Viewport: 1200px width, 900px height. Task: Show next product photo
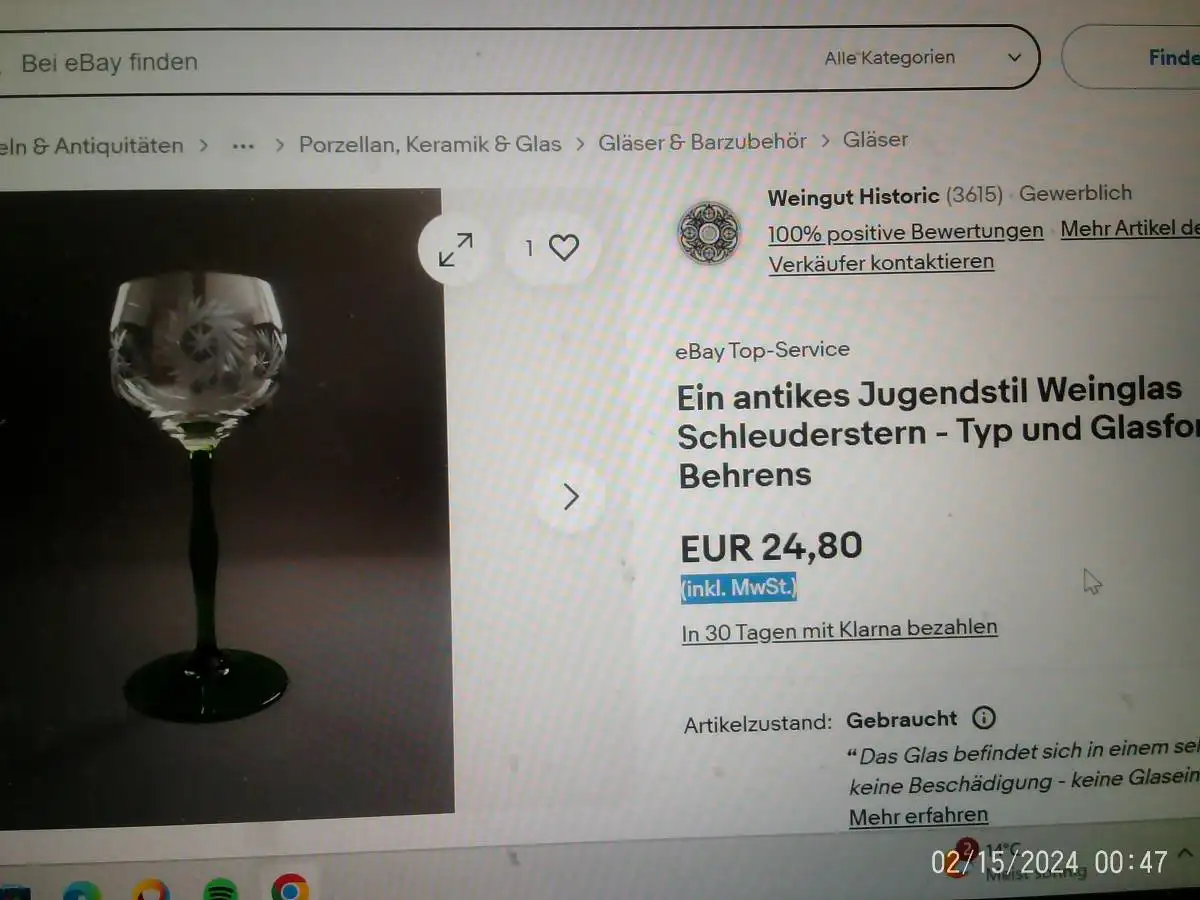click(570, 496)
